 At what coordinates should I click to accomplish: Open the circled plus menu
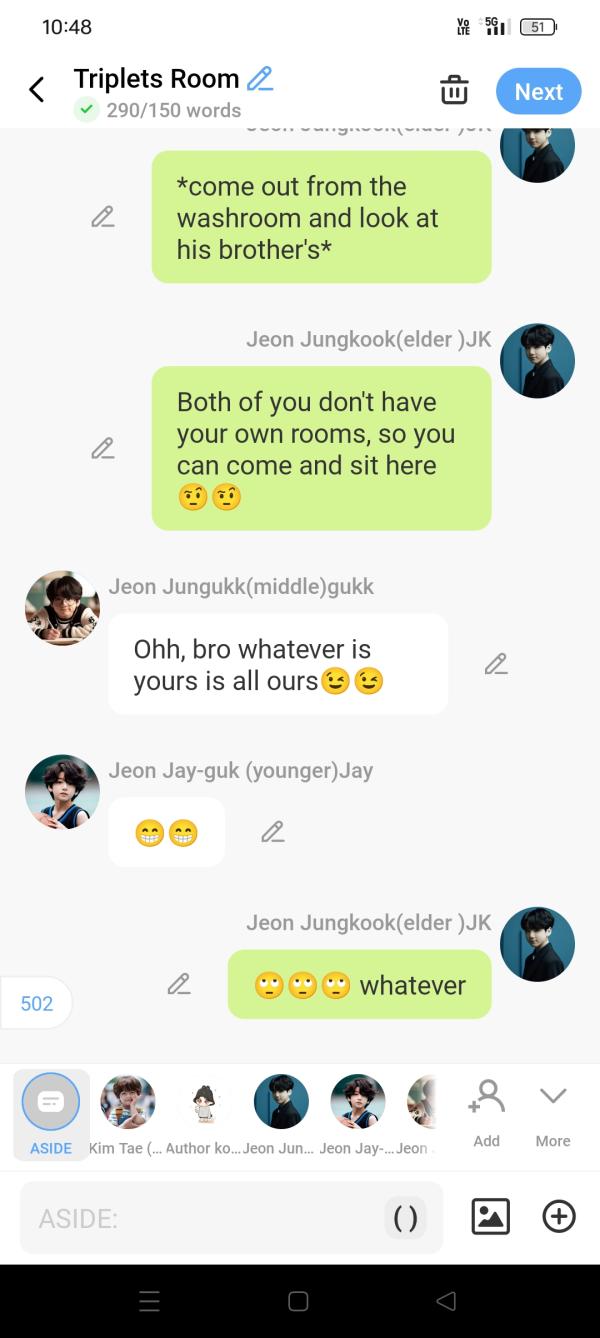(559, 1216)
